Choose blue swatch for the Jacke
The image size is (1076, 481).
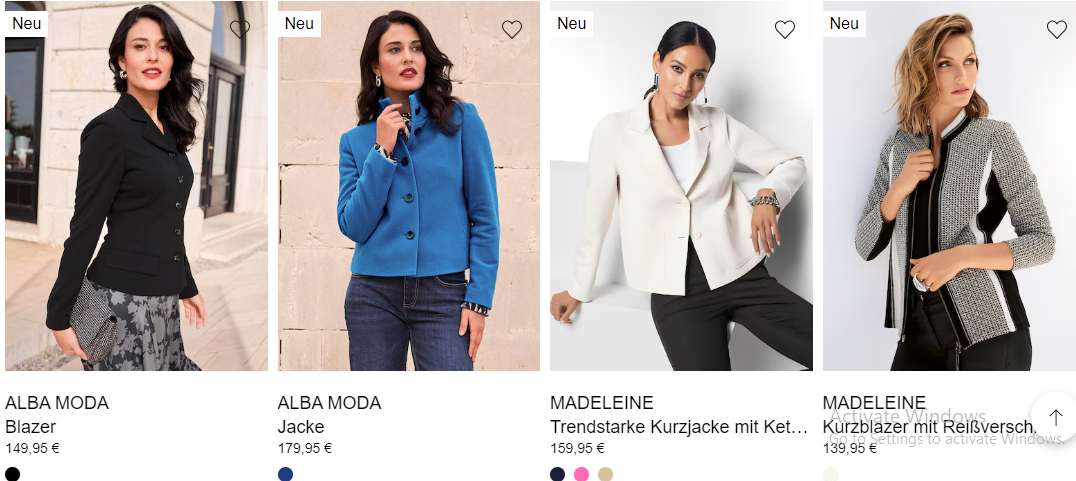(x=285, y=474)
